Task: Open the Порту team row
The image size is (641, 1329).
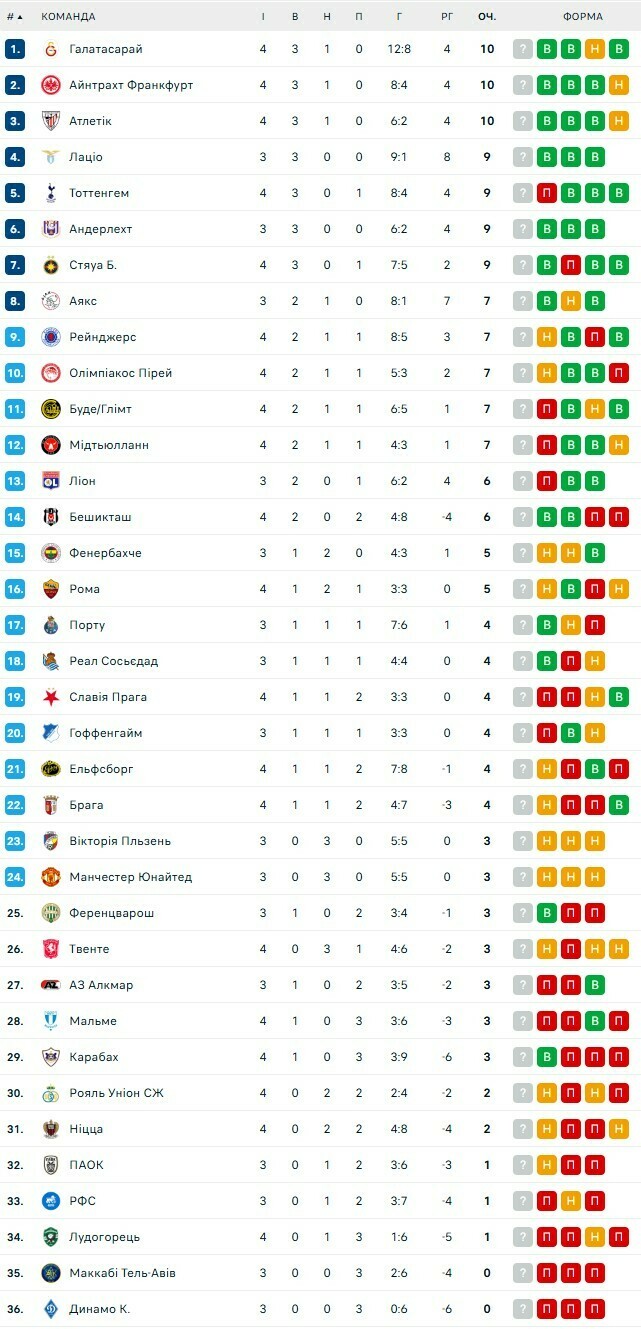Action: [86, 625]
